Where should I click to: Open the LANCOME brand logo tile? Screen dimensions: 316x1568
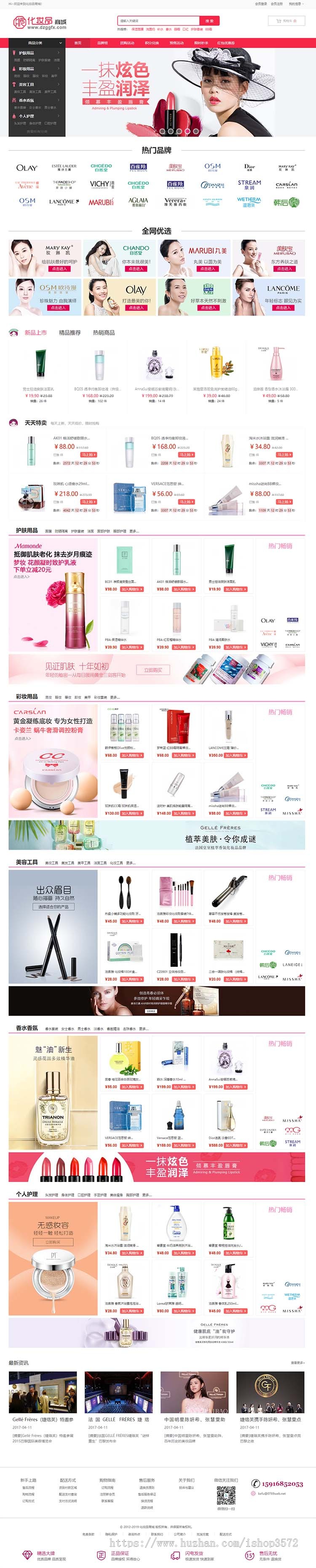click(62, 202)
